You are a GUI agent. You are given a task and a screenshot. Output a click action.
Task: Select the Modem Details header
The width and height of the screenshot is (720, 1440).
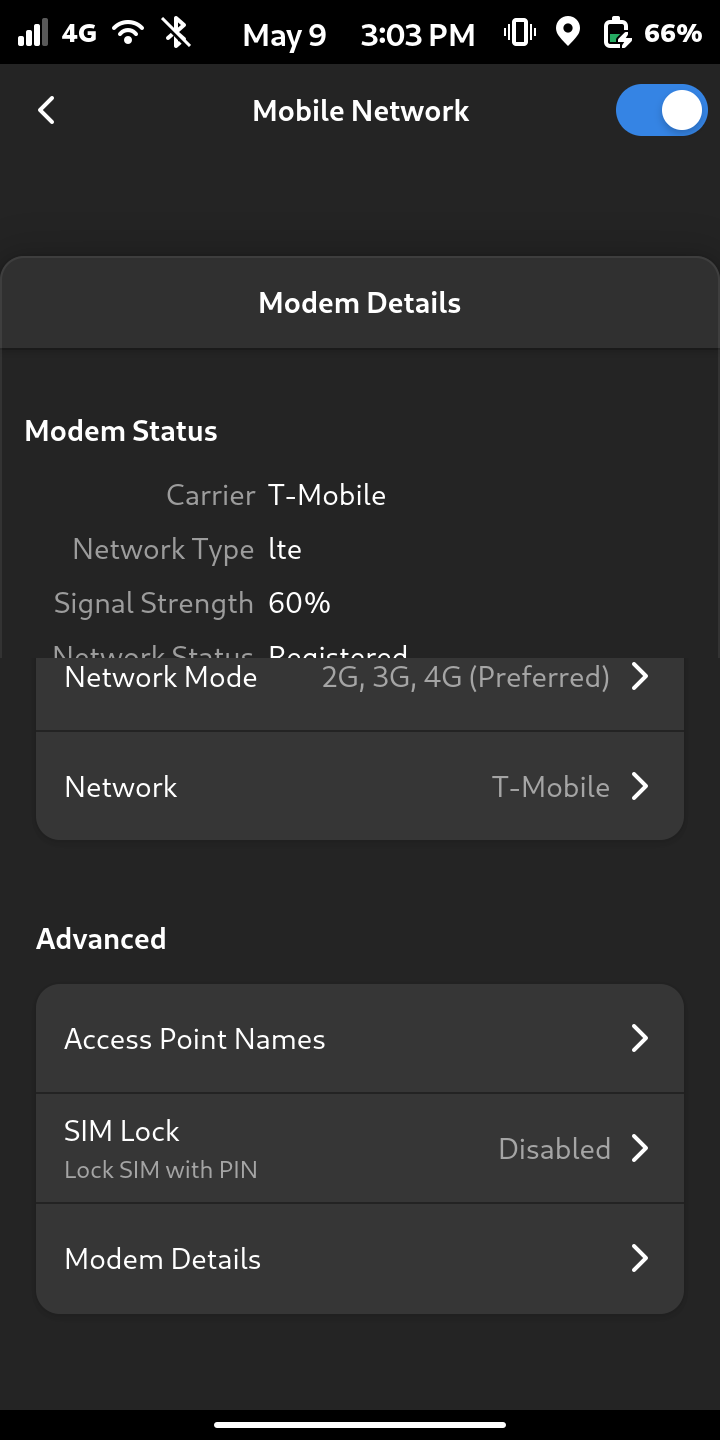point(360,302)
